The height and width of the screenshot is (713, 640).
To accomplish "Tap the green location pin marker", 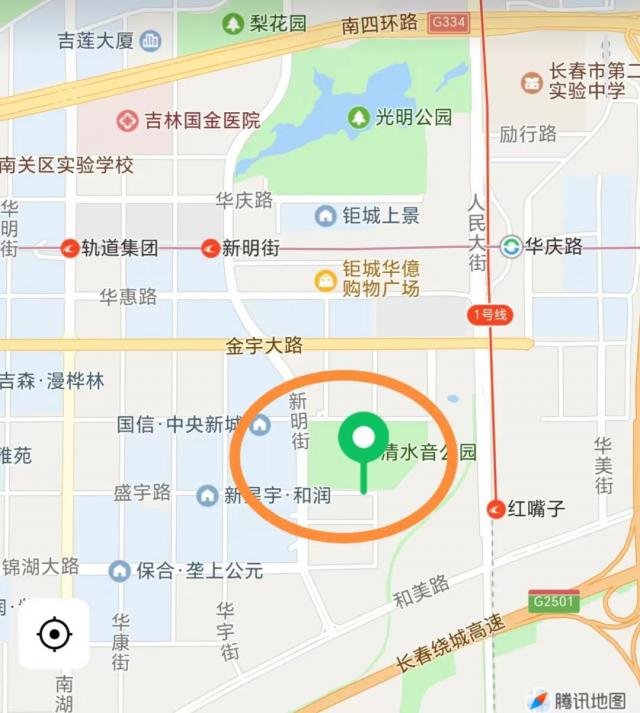I will pos(363,439).
